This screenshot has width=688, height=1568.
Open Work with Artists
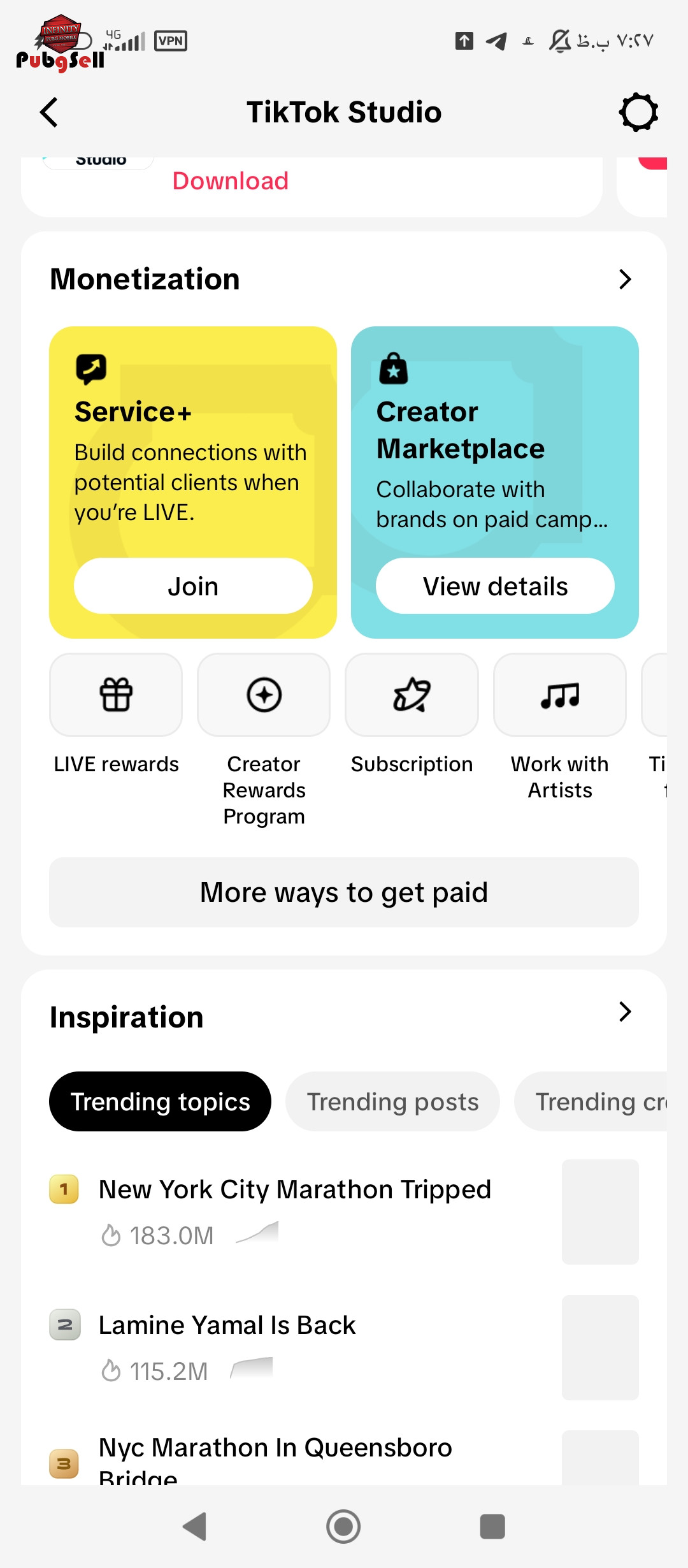click(x=559, y=695)
